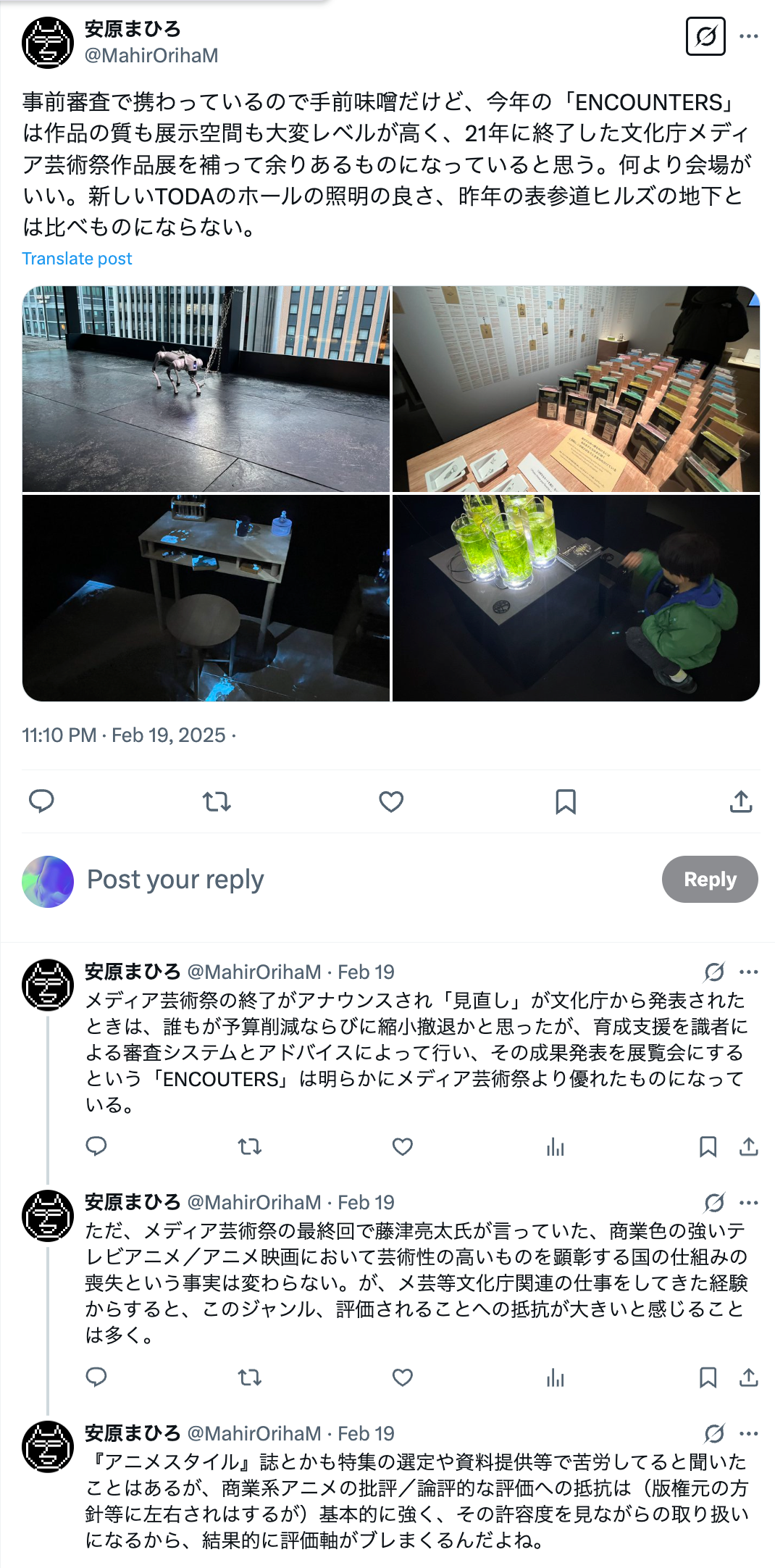Screen dimensions: 775x1568
Task: Tap Translate post link
Action: pos(77,259)
